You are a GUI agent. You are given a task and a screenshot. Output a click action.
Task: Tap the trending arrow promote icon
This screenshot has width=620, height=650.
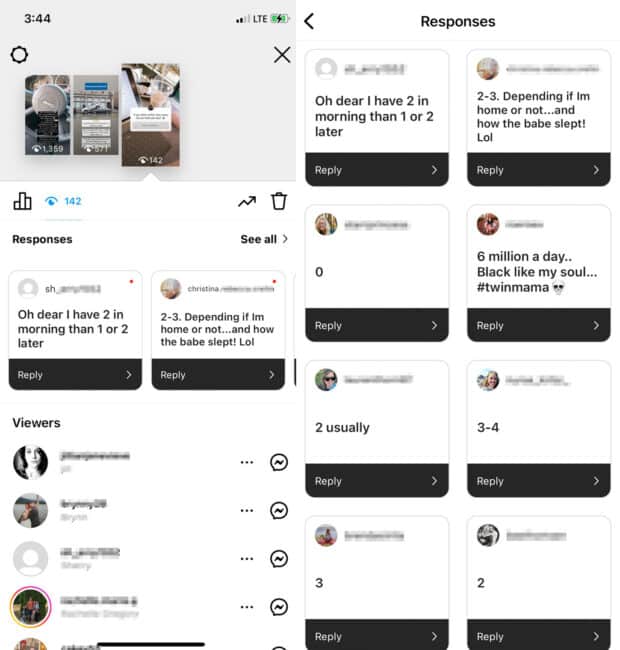click(x=246, y=202)
